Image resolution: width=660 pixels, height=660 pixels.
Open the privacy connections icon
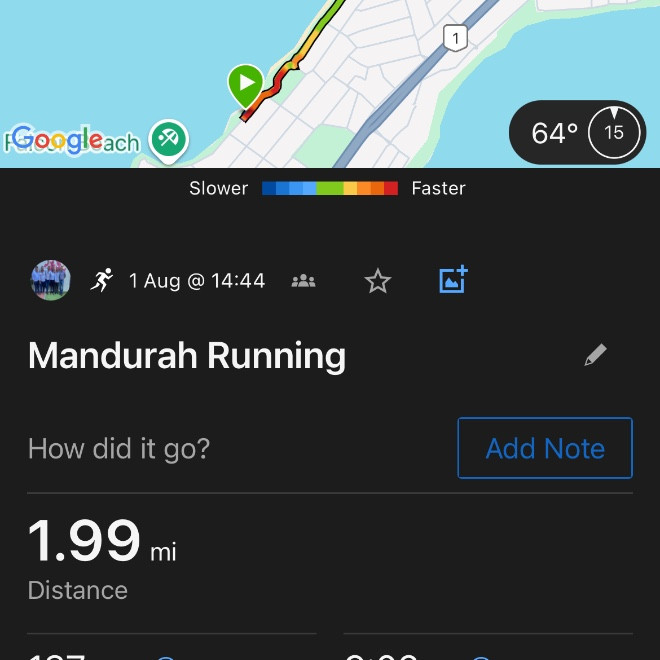coord(303,281)
